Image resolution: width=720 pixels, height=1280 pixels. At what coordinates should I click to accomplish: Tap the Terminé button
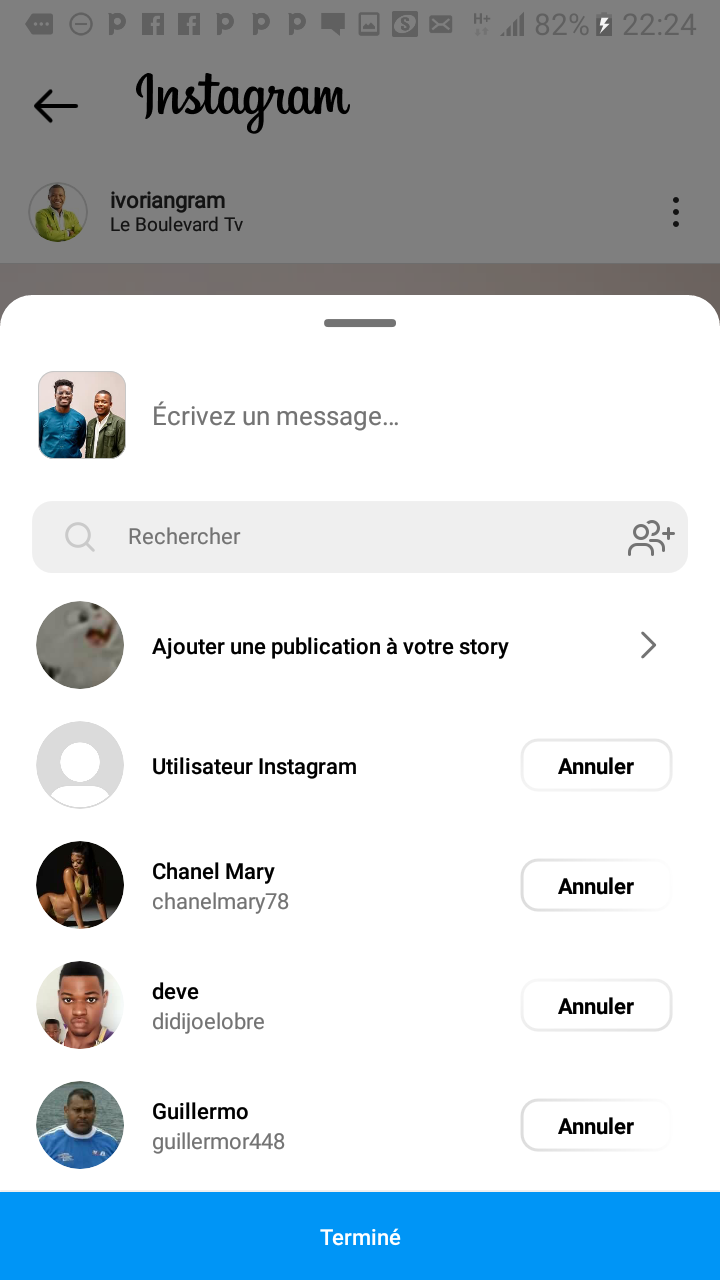pos(360,1237)
